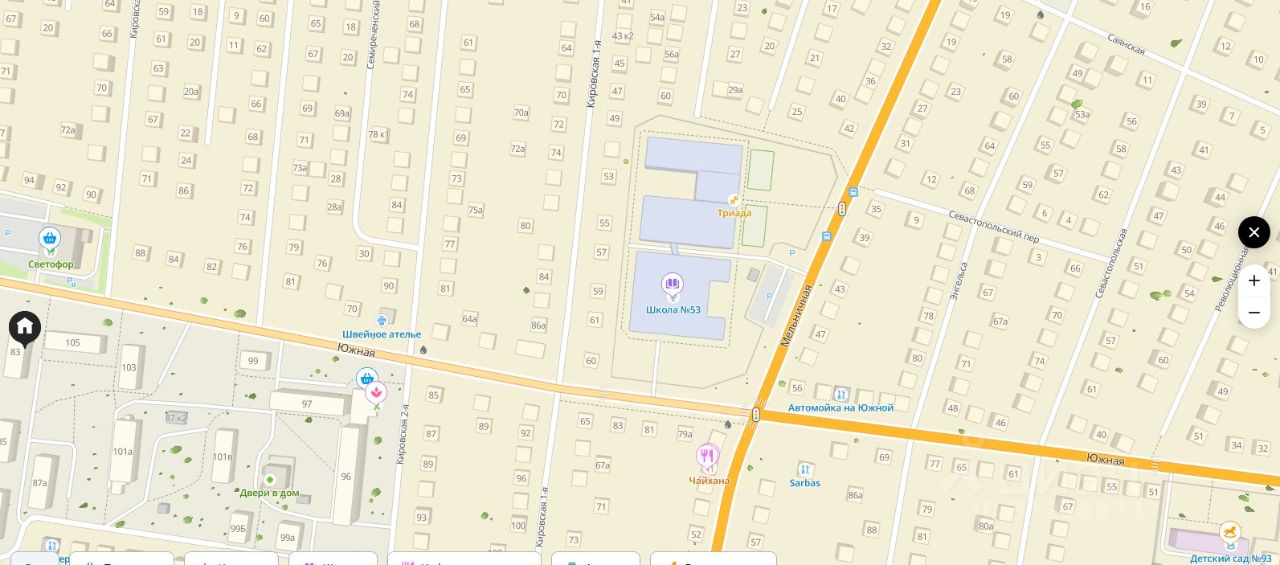Zoom in on the map

coord(1254,281)
